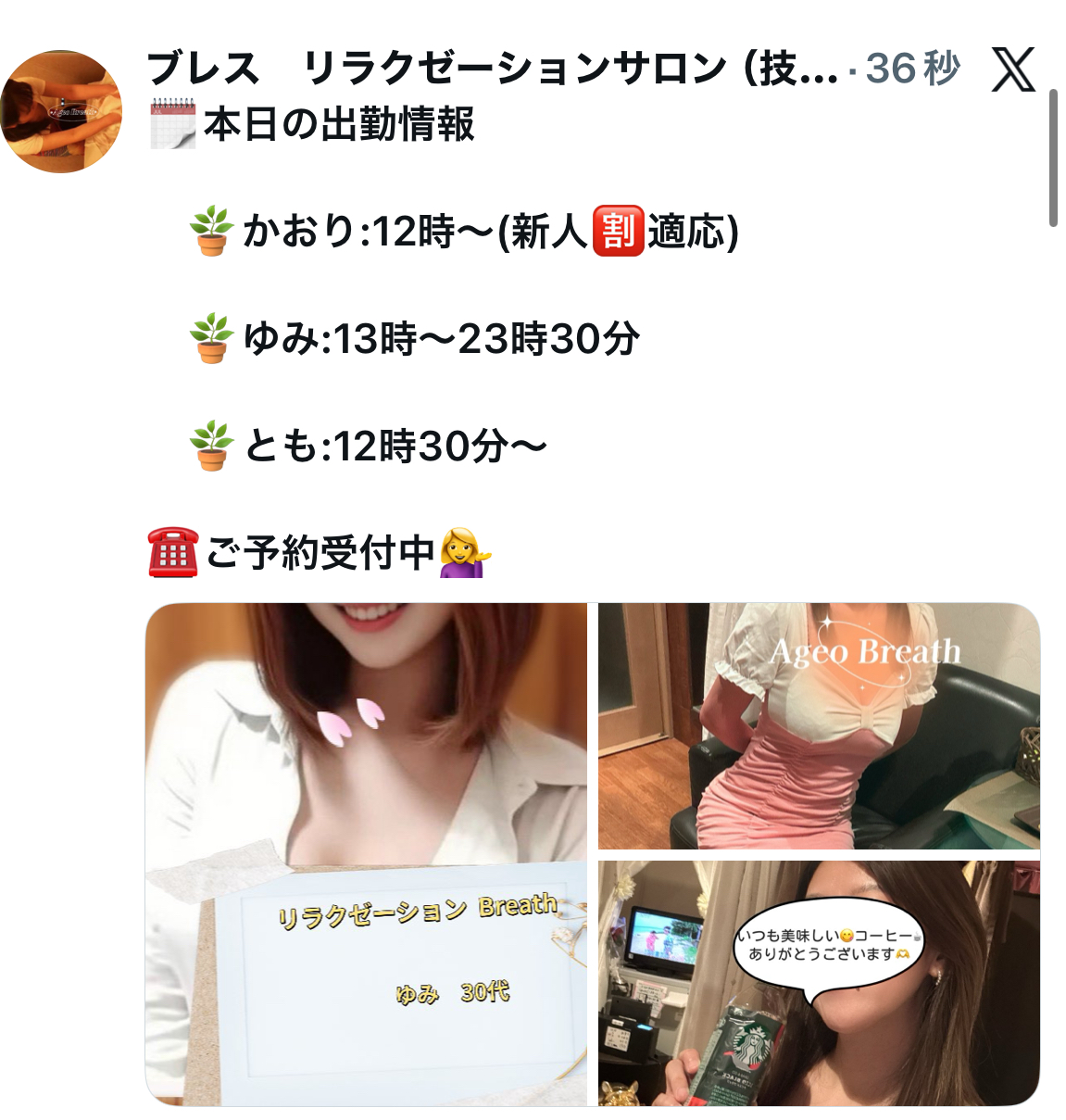Open the Starbucks coffee photo tile

[819, 982]
